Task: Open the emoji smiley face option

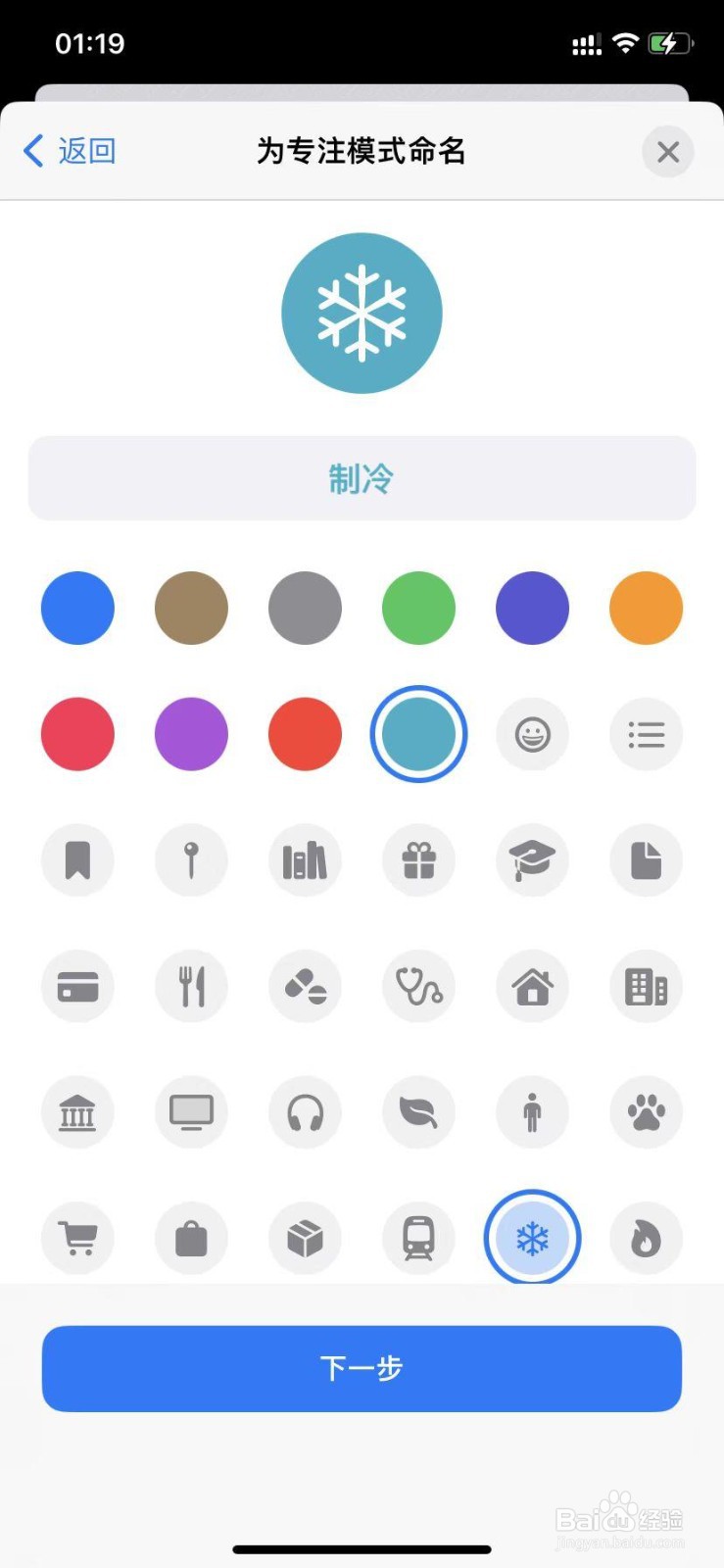Action: click(532, 734)
